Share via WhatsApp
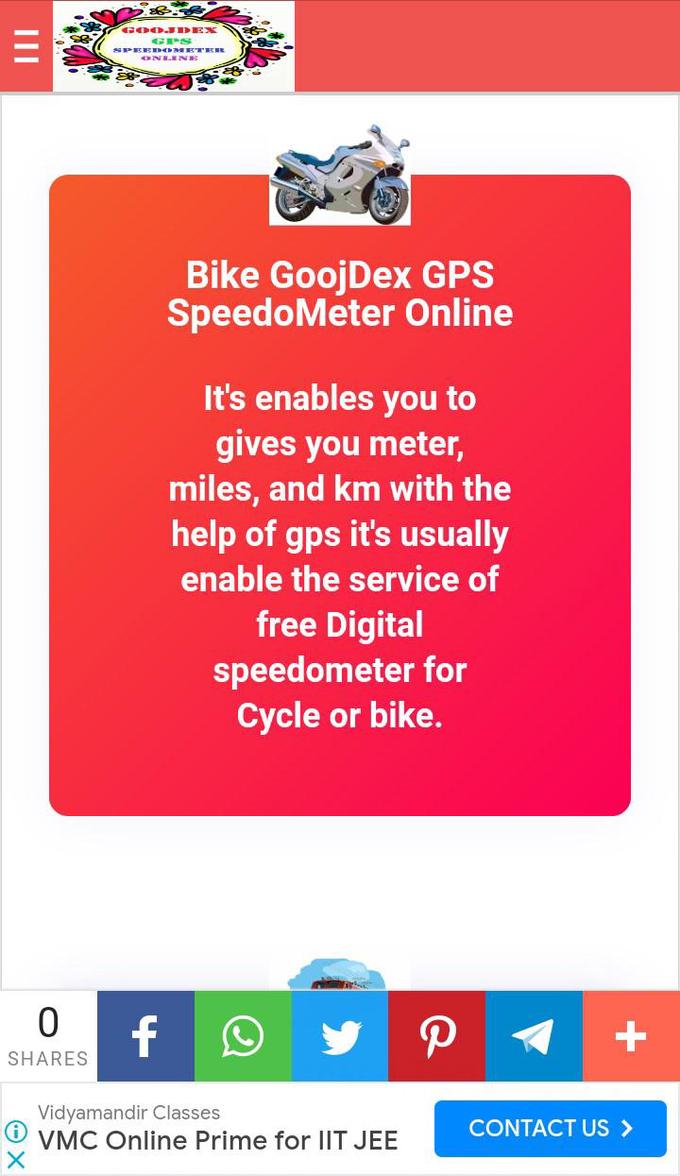680x1176 pixels. (242, 1036)
